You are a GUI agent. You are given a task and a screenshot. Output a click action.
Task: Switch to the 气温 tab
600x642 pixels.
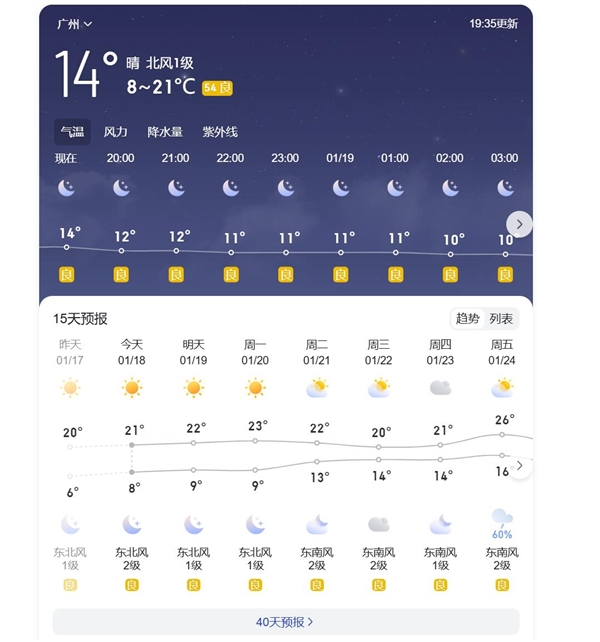click(x=72, y=132)
